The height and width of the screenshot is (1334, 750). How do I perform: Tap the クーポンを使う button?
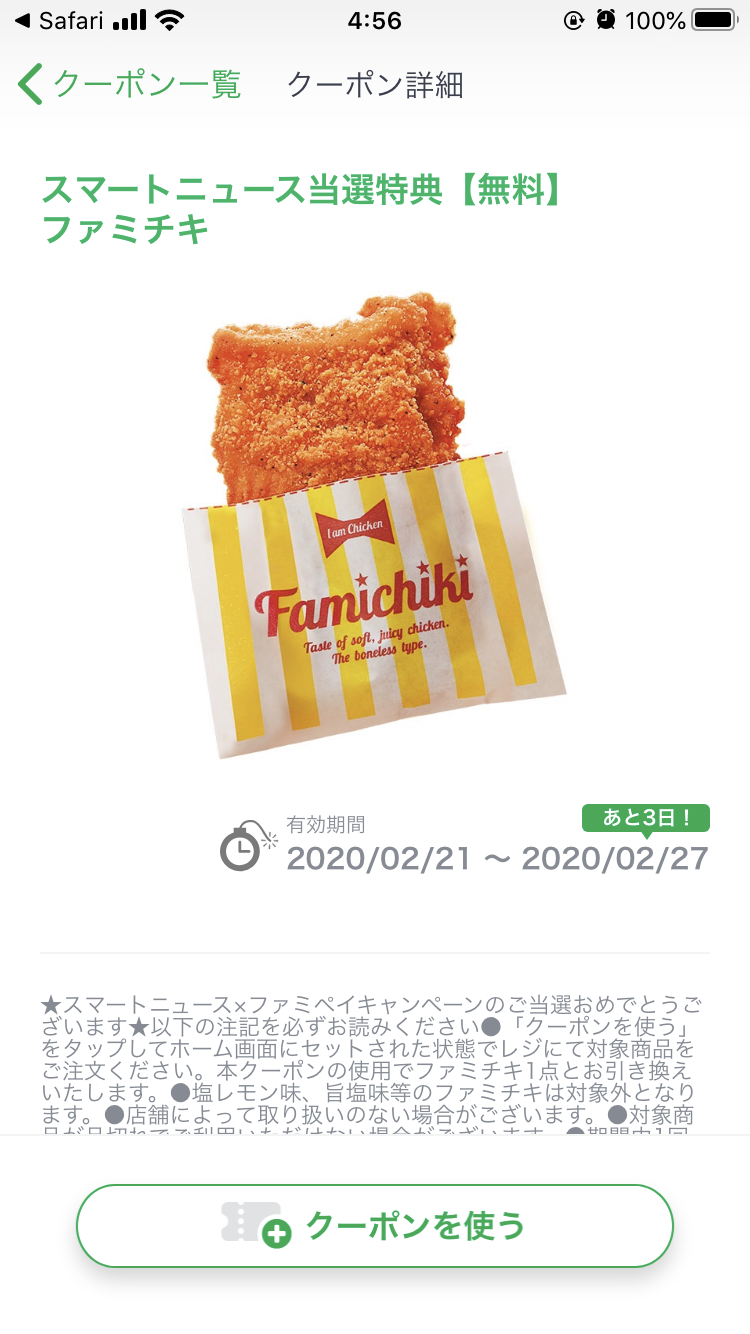point(375,1226)
